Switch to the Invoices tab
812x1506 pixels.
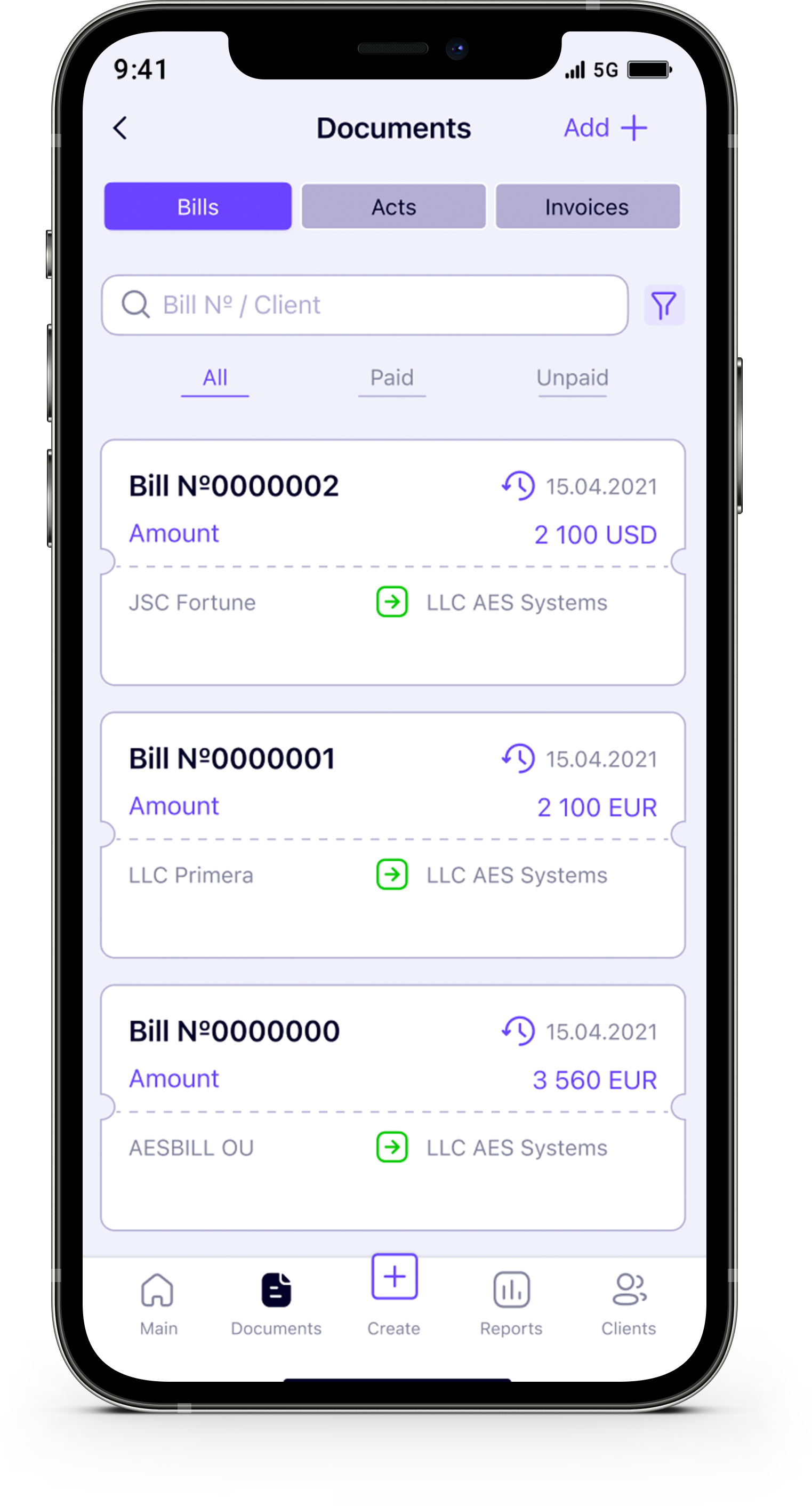point(587,207)
